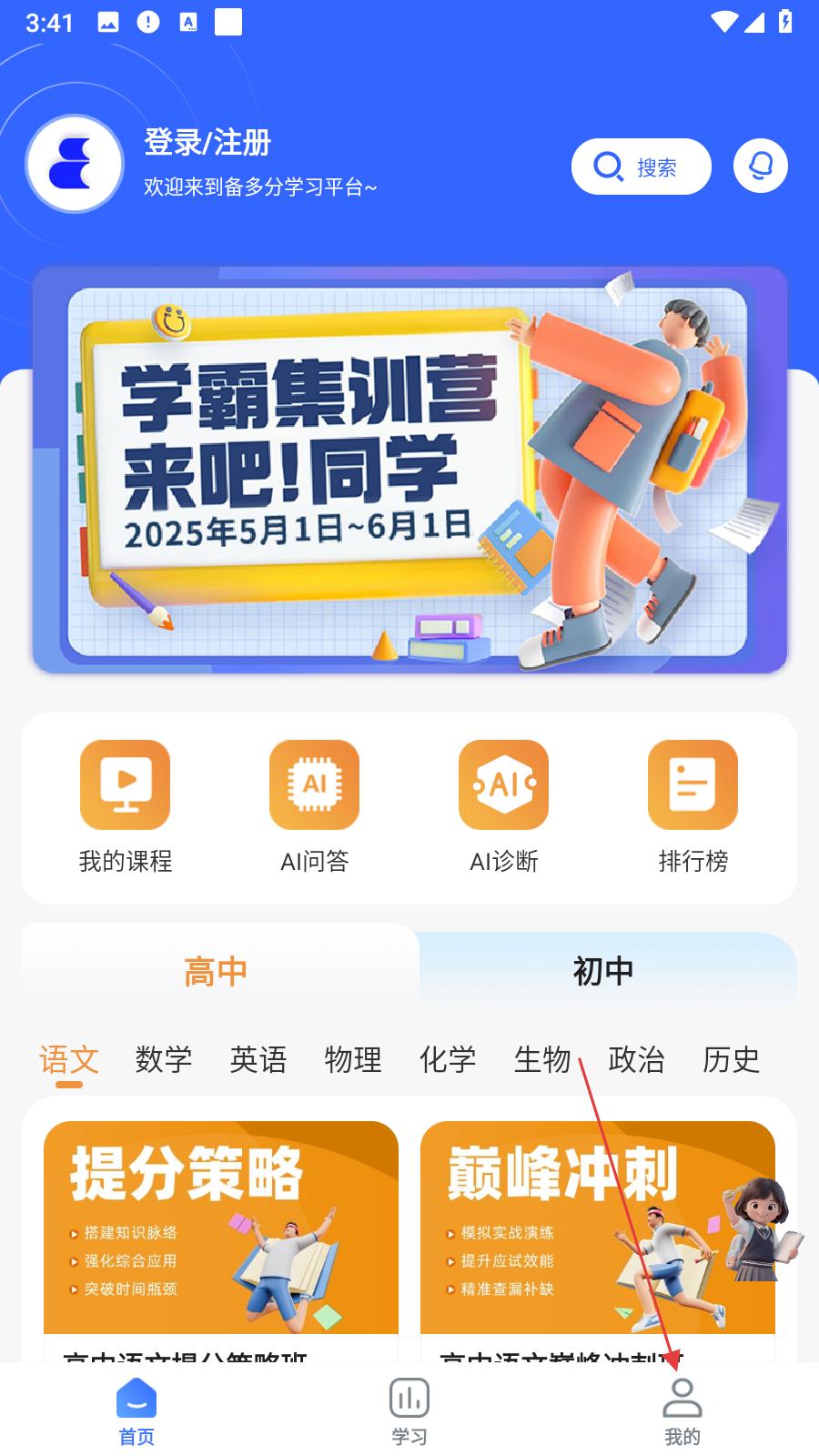Switch to the 初中 tab
This screenshot has width=819, height=1456.
603,972
